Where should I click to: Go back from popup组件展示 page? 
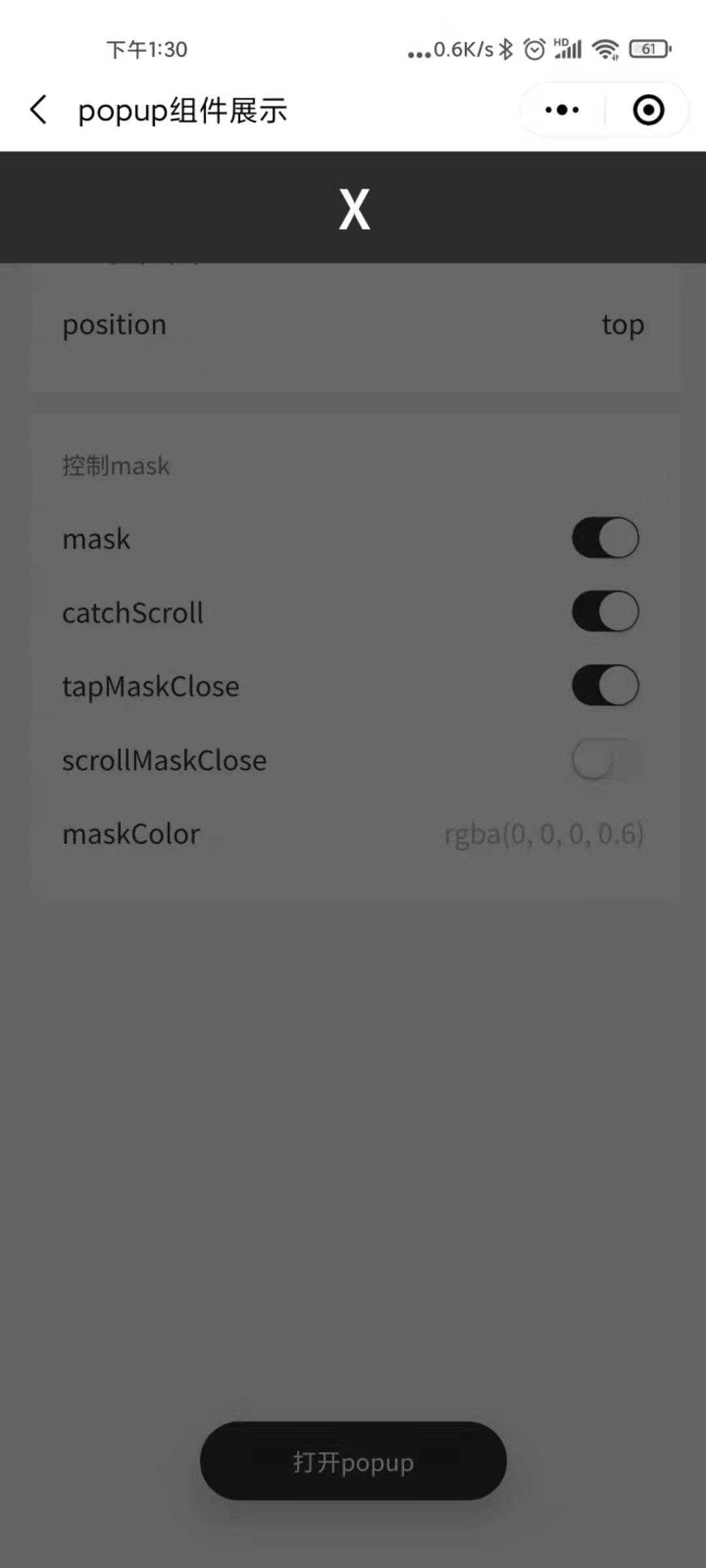click(39, 110)
